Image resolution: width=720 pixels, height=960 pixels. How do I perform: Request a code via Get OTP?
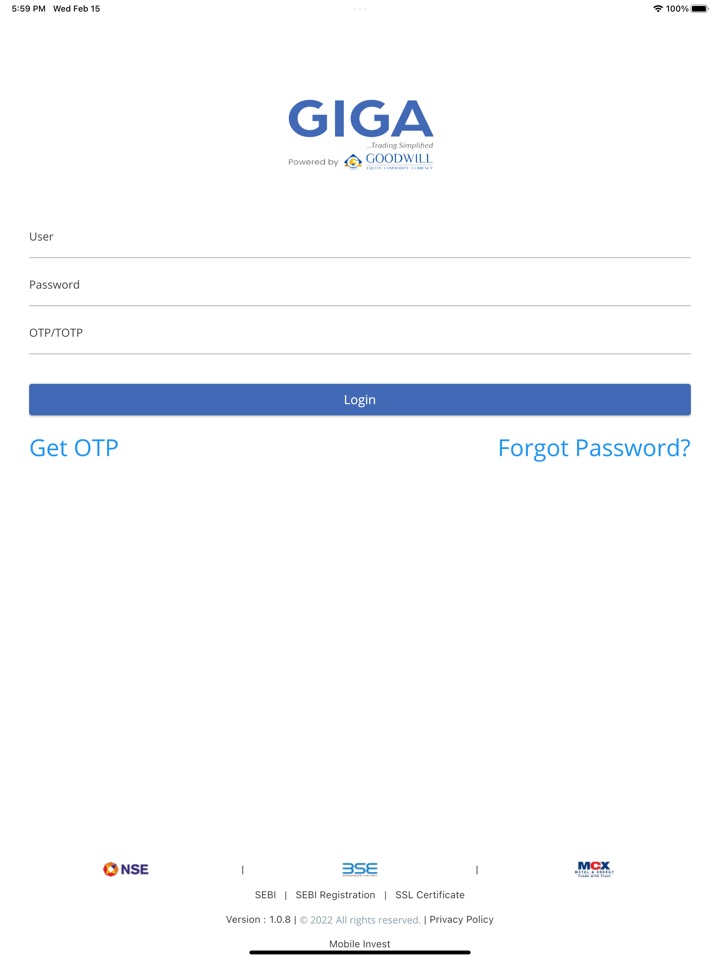pyautogui.click(x=74, y=448)
